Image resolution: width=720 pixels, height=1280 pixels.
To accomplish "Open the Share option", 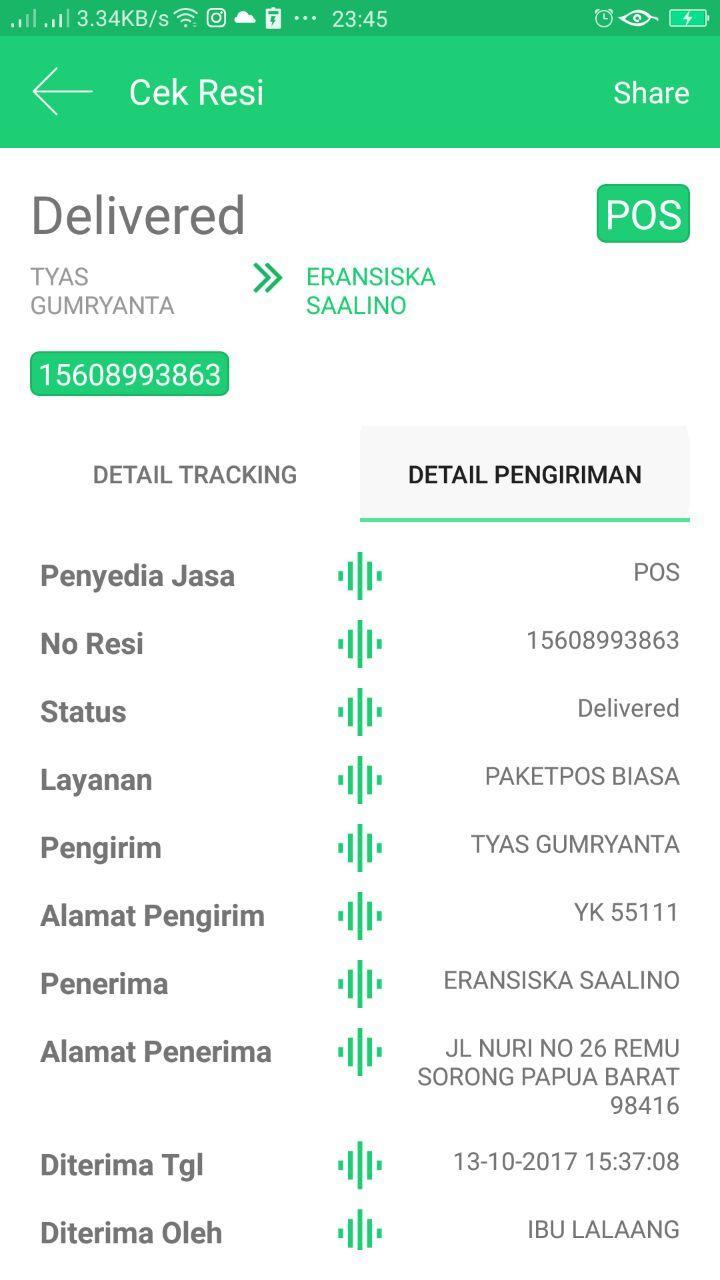I will coord(651,92).
